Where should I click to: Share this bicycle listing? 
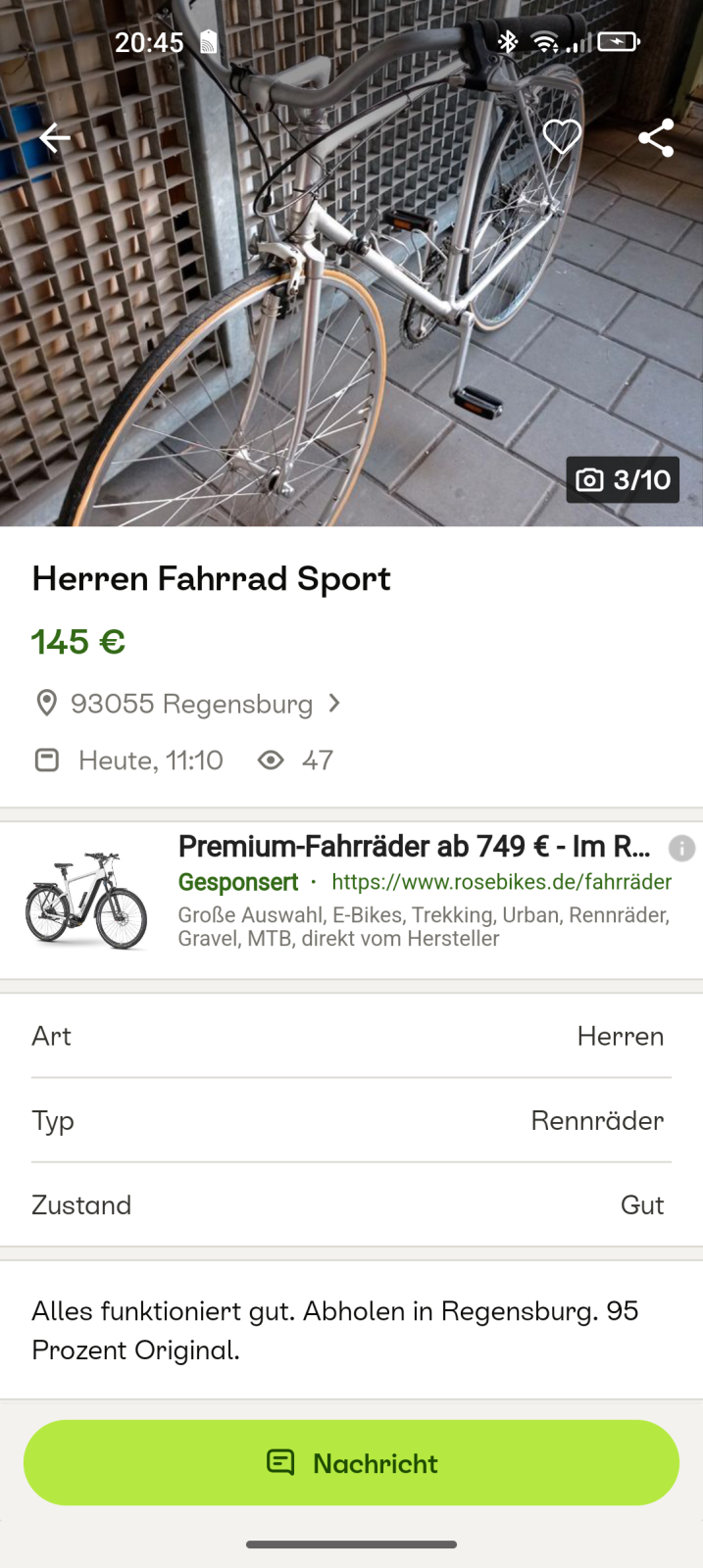[x=656, y=138]
